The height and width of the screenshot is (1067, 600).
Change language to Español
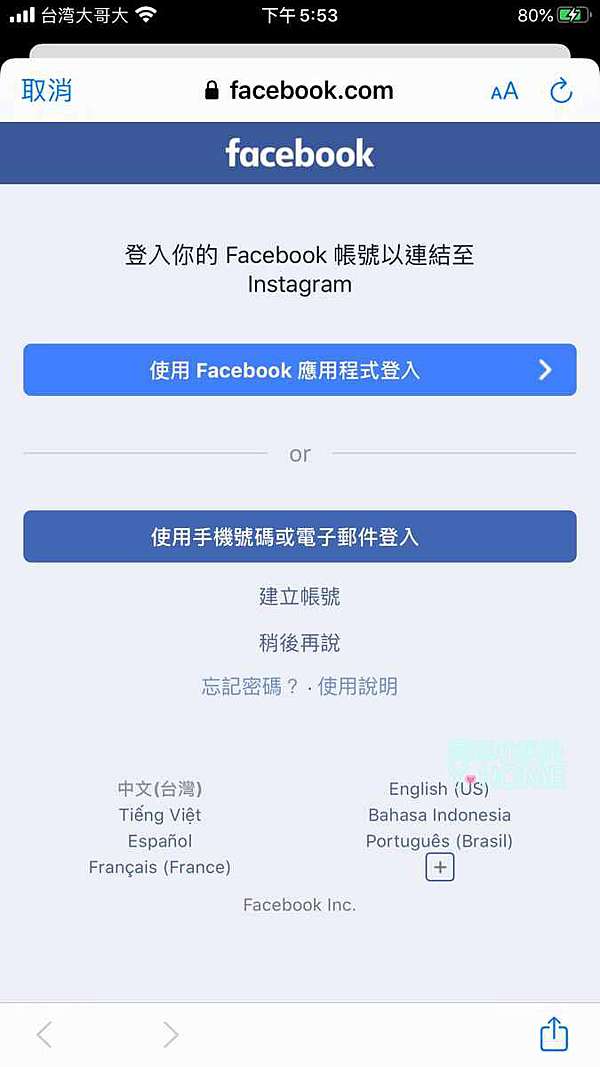[x=160, y=841]
